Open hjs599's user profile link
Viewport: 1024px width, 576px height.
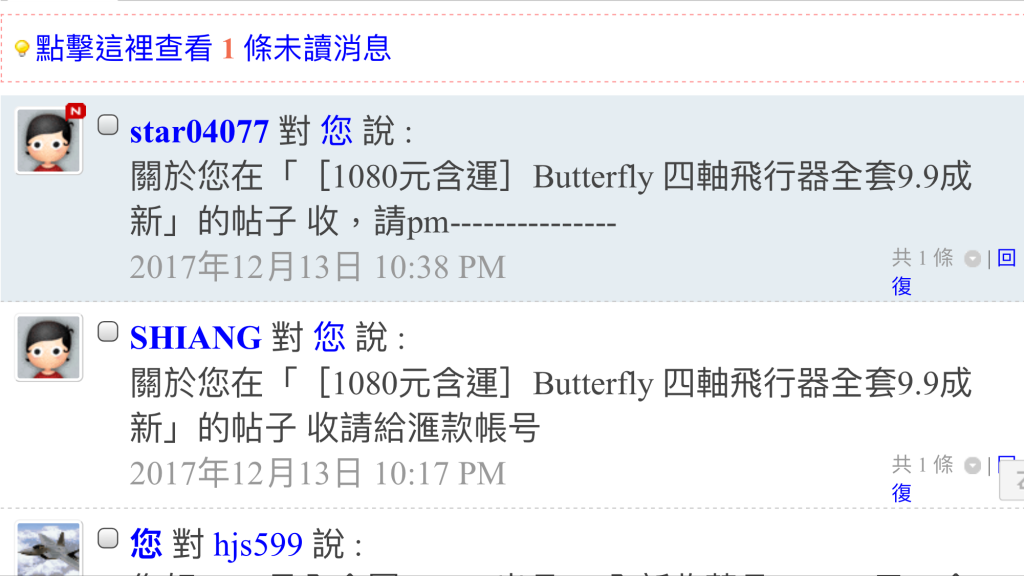[x=257, y=545]
